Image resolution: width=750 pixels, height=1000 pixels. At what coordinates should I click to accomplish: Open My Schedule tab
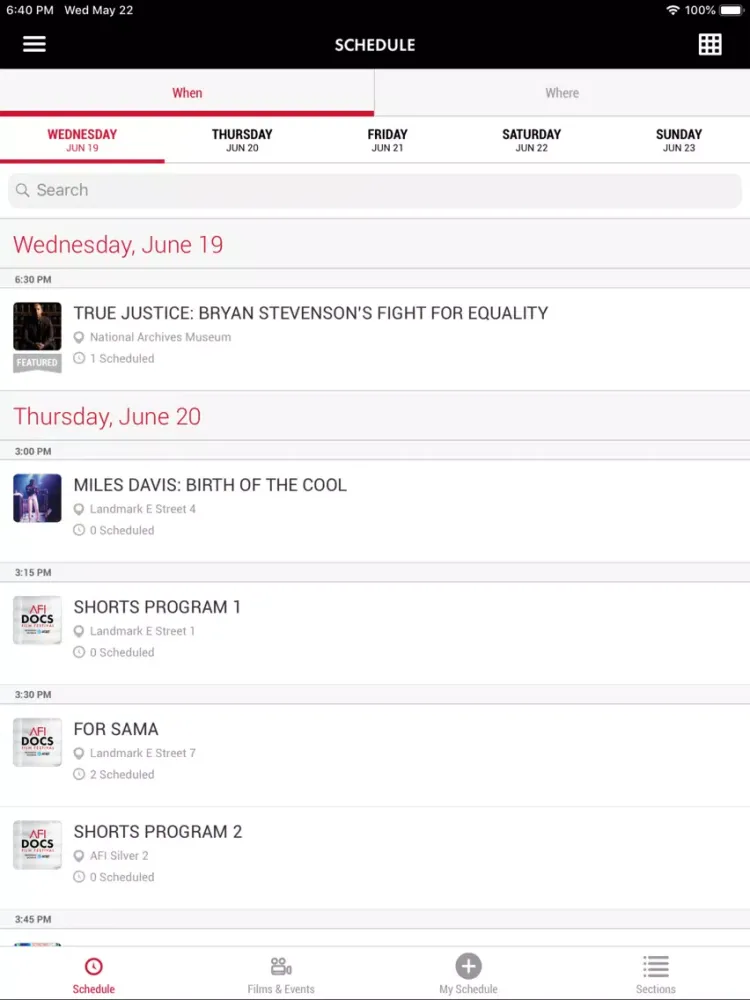click(x=468, y=974)
